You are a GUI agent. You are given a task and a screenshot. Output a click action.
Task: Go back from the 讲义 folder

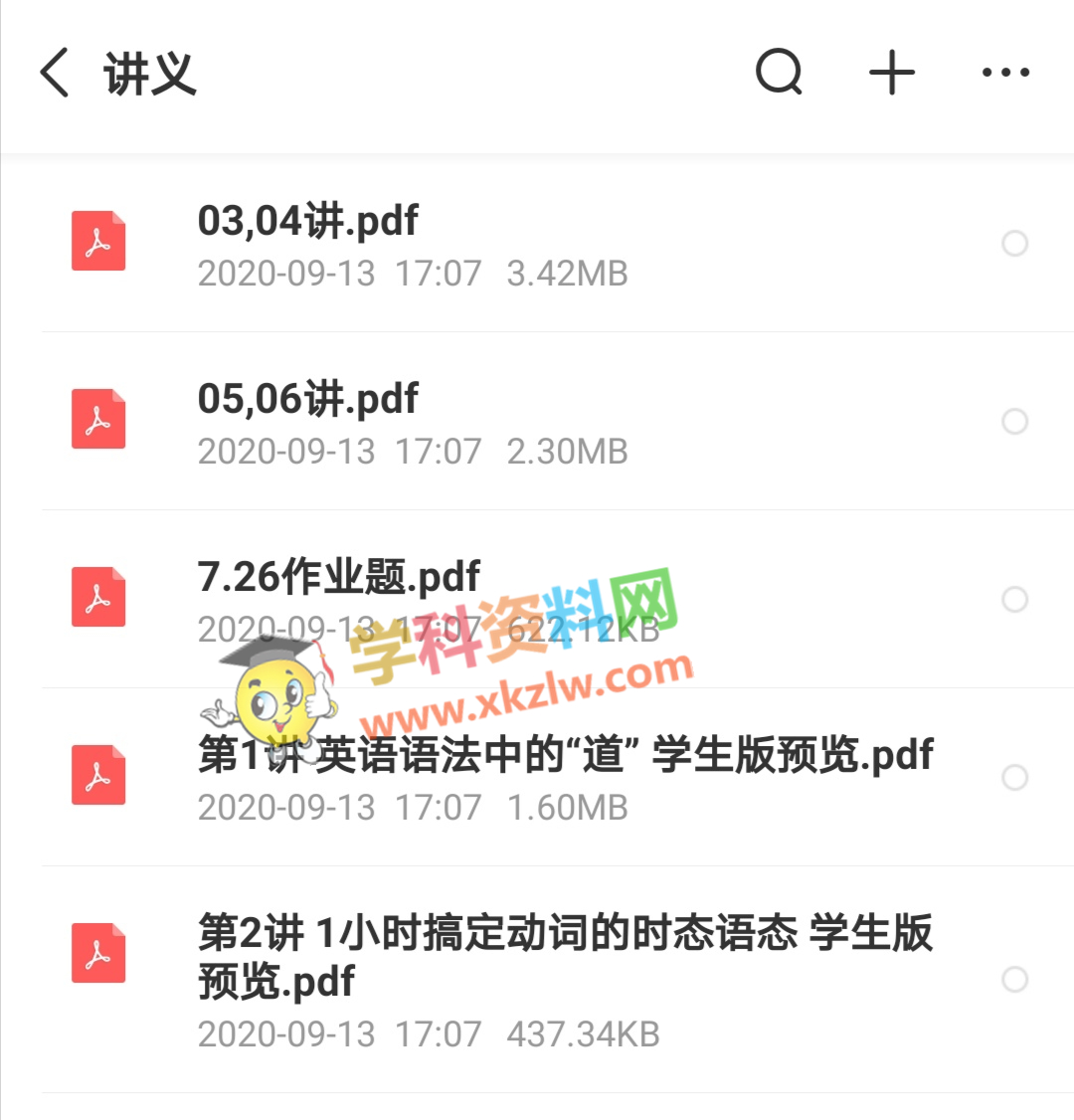55,73
